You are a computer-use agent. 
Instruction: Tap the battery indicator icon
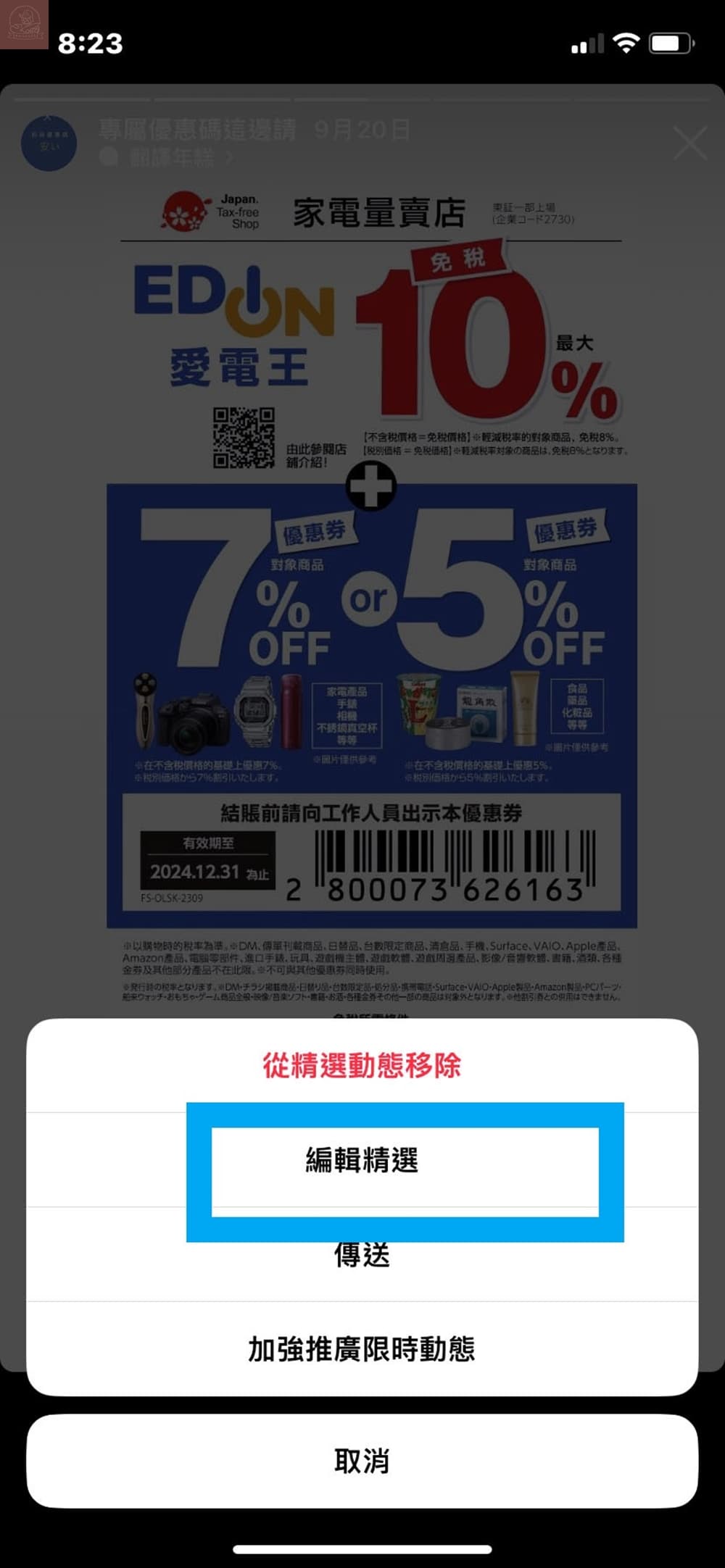tap(672, 43)
